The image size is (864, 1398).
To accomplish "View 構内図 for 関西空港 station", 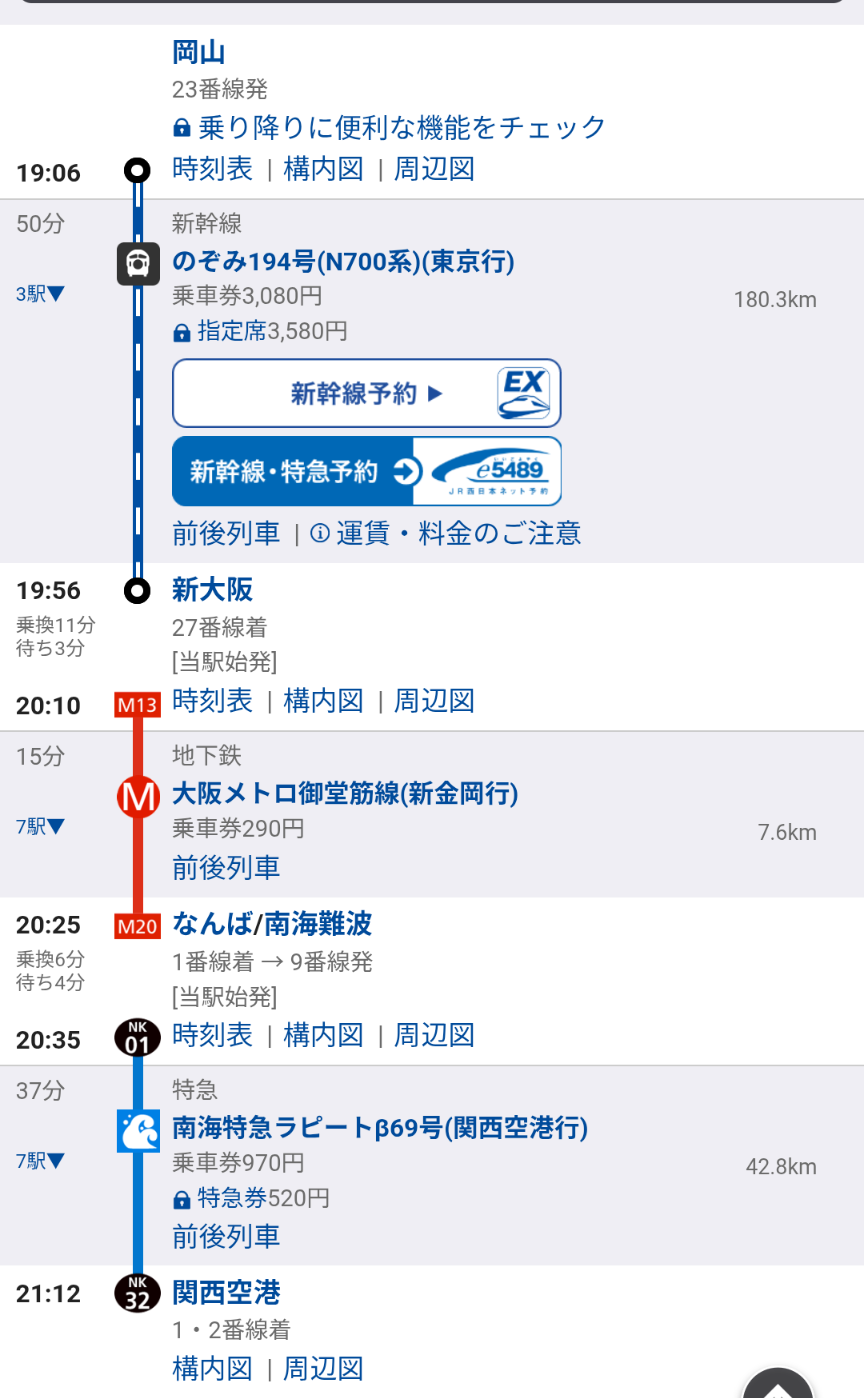I will tap(212, 1368).
